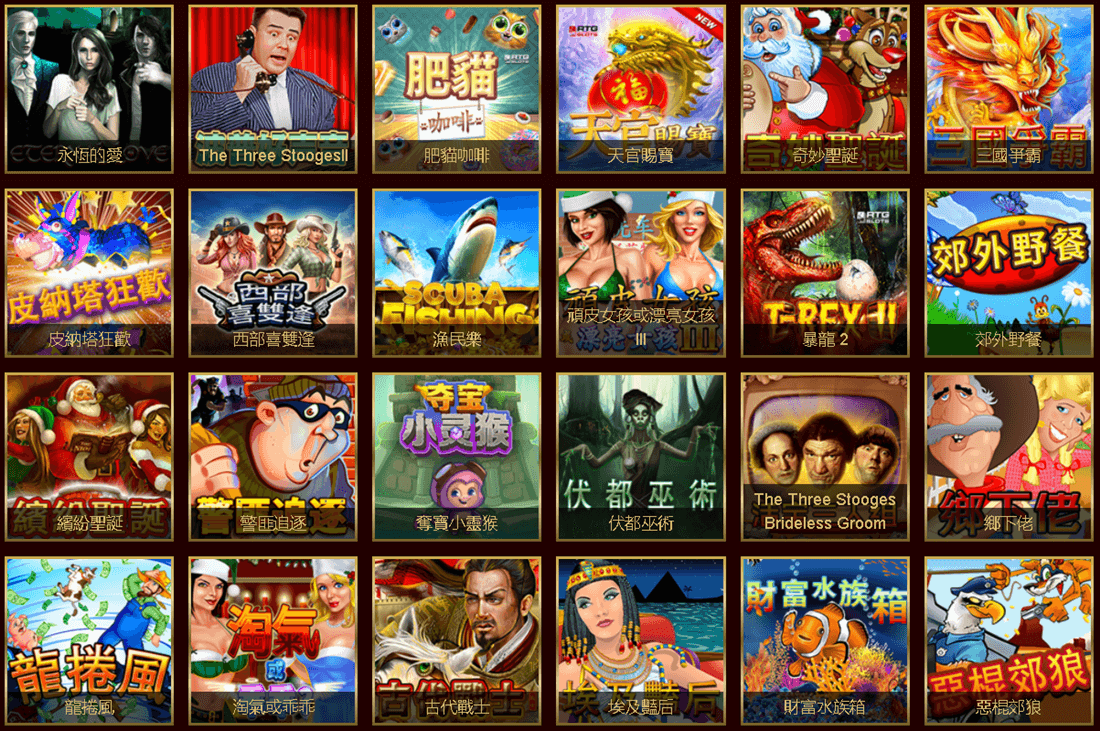The width and height of the screenshot is (1100, 731).
Task: Launch the 皮納塔狂歡 game
Action: [x=89, y=272]
